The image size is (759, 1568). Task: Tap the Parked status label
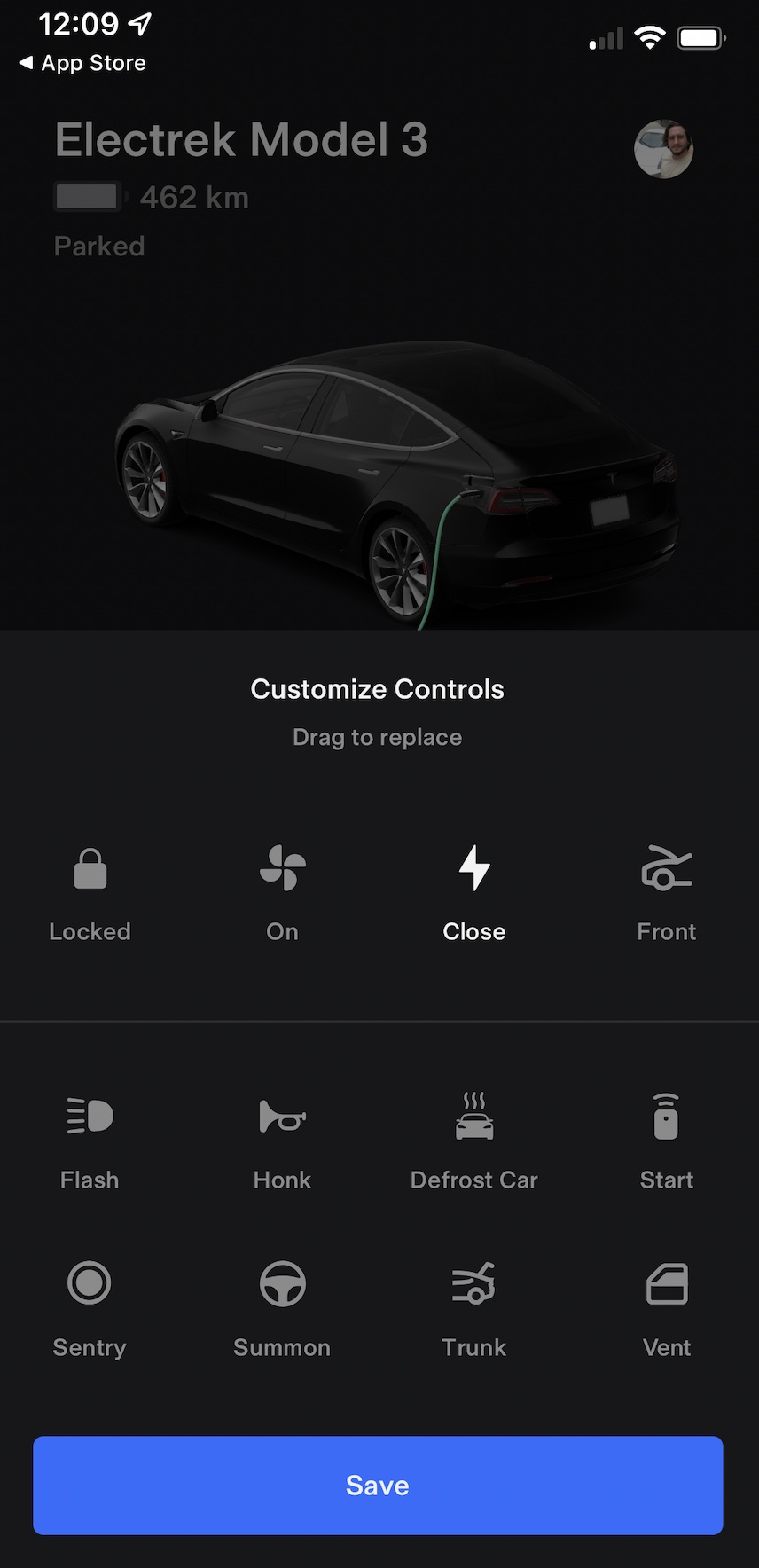[98, 246]
